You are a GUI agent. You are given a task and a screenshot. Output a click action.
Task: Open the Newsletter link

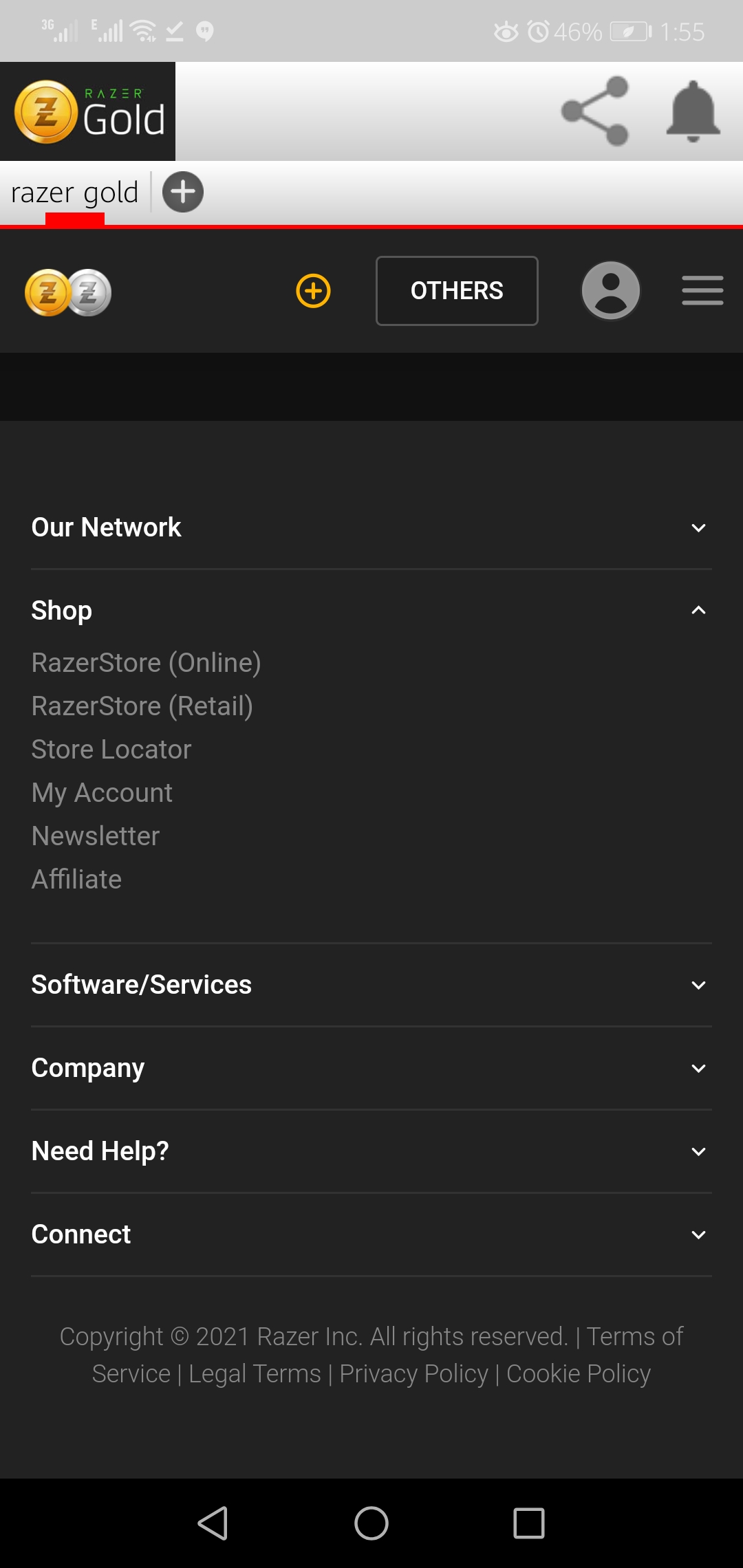click(96, 836)
